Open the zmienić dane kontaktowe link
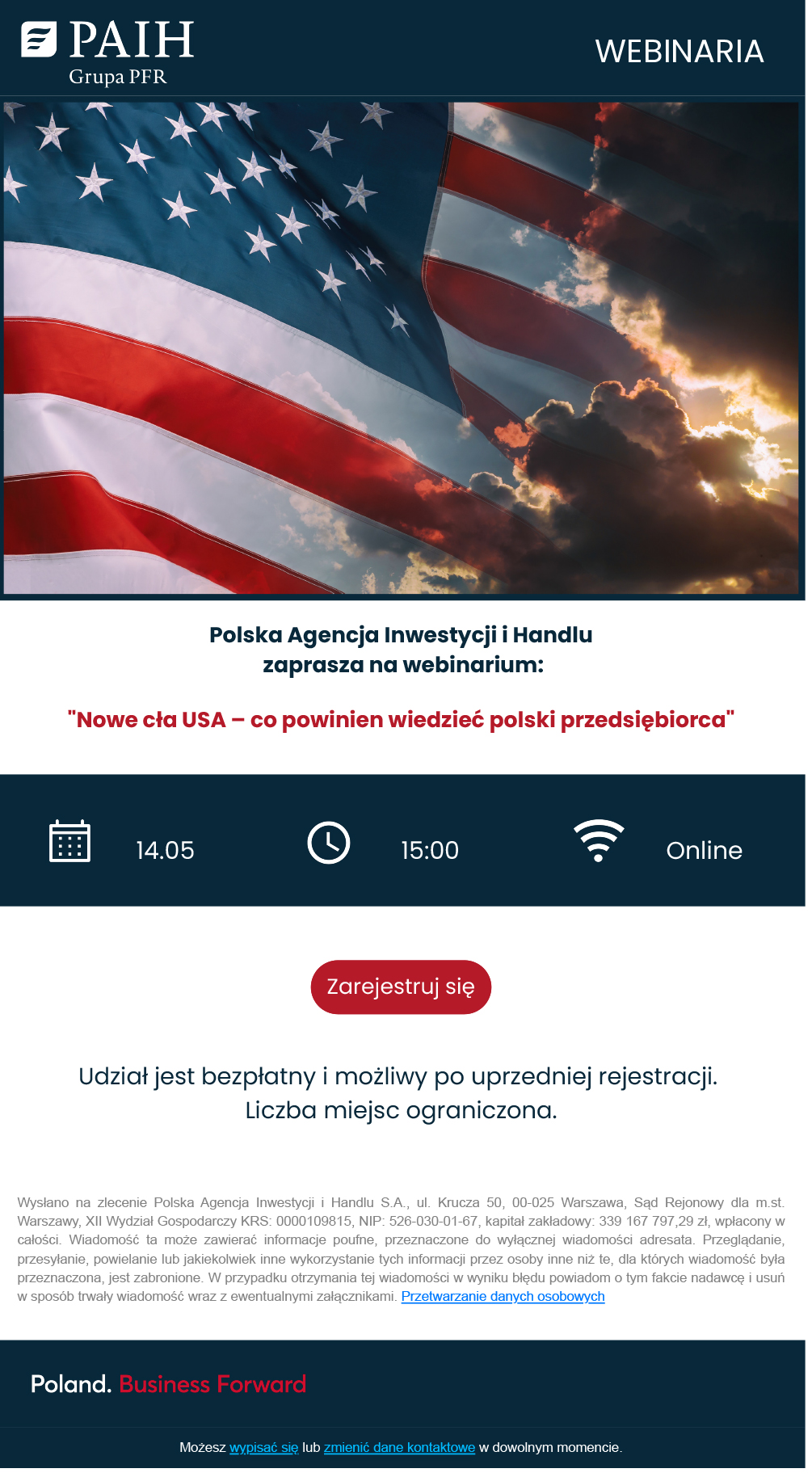The image size is (812, 1477). 399,1447
